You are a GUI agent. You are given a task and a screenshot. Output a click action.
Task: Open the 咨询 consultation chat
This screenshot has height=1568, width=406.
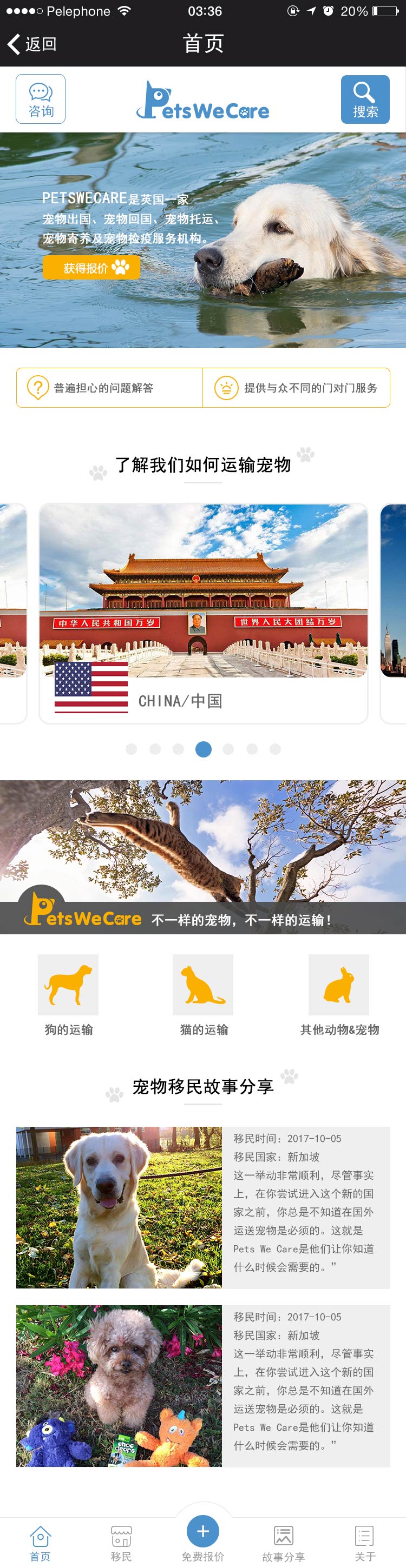pyautogui.click(x=40, y=99)
